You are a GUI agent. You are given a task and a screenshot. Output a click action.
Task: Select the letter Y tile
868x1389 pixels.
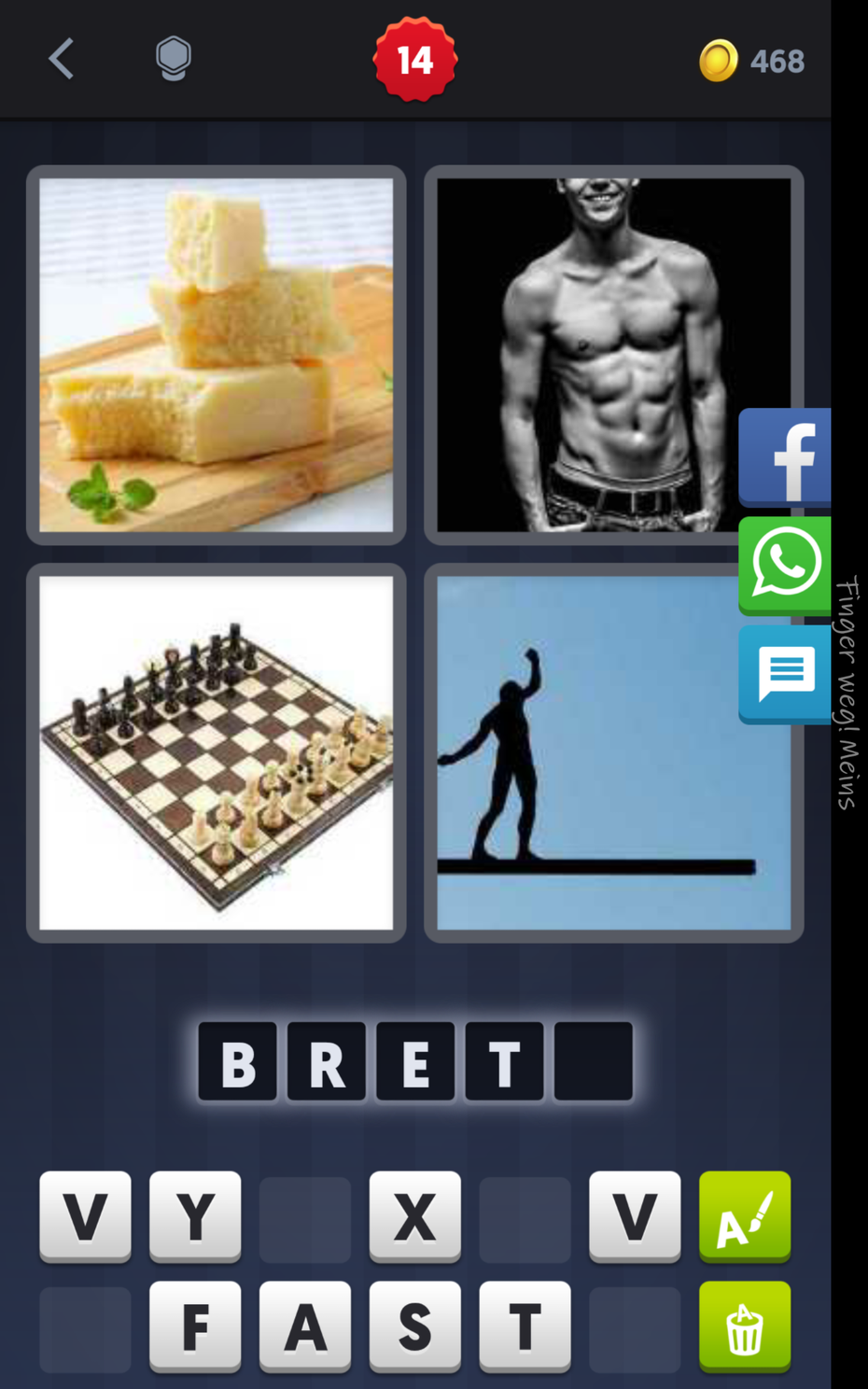coord(195,1216)
